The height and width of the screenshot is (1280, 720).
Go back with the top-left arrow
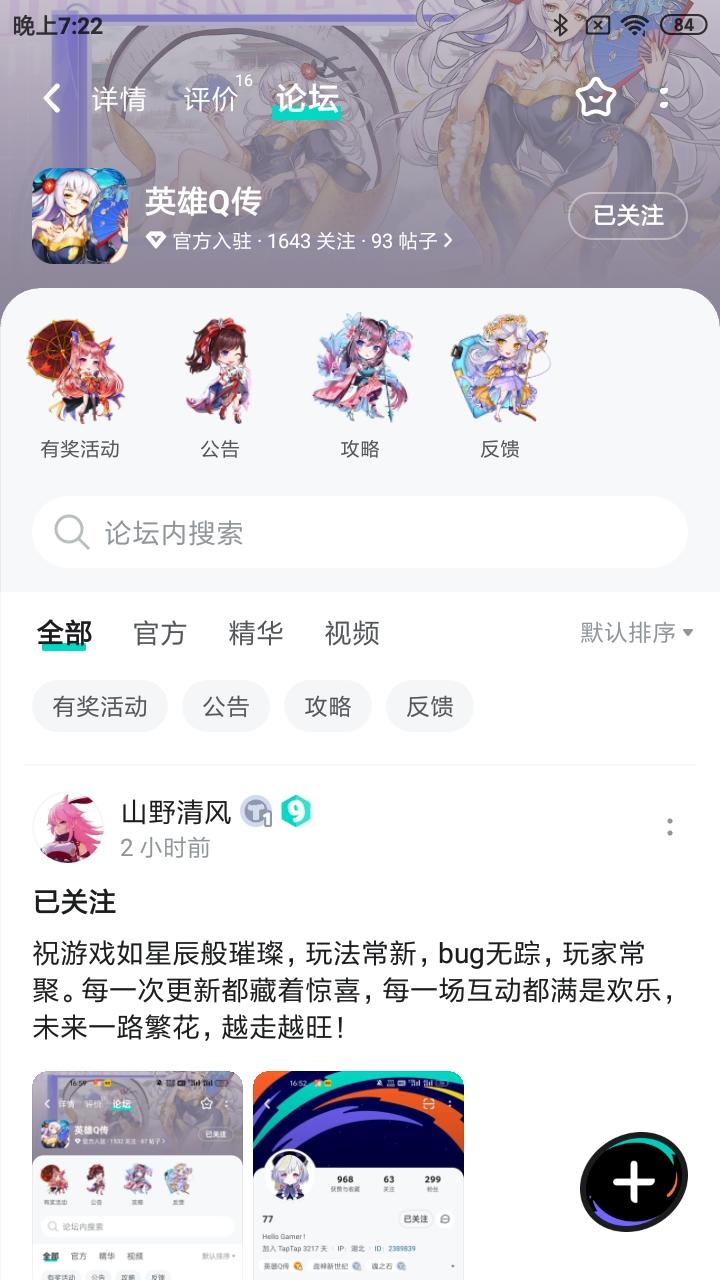pyautogui.click(x=48, y=99)
